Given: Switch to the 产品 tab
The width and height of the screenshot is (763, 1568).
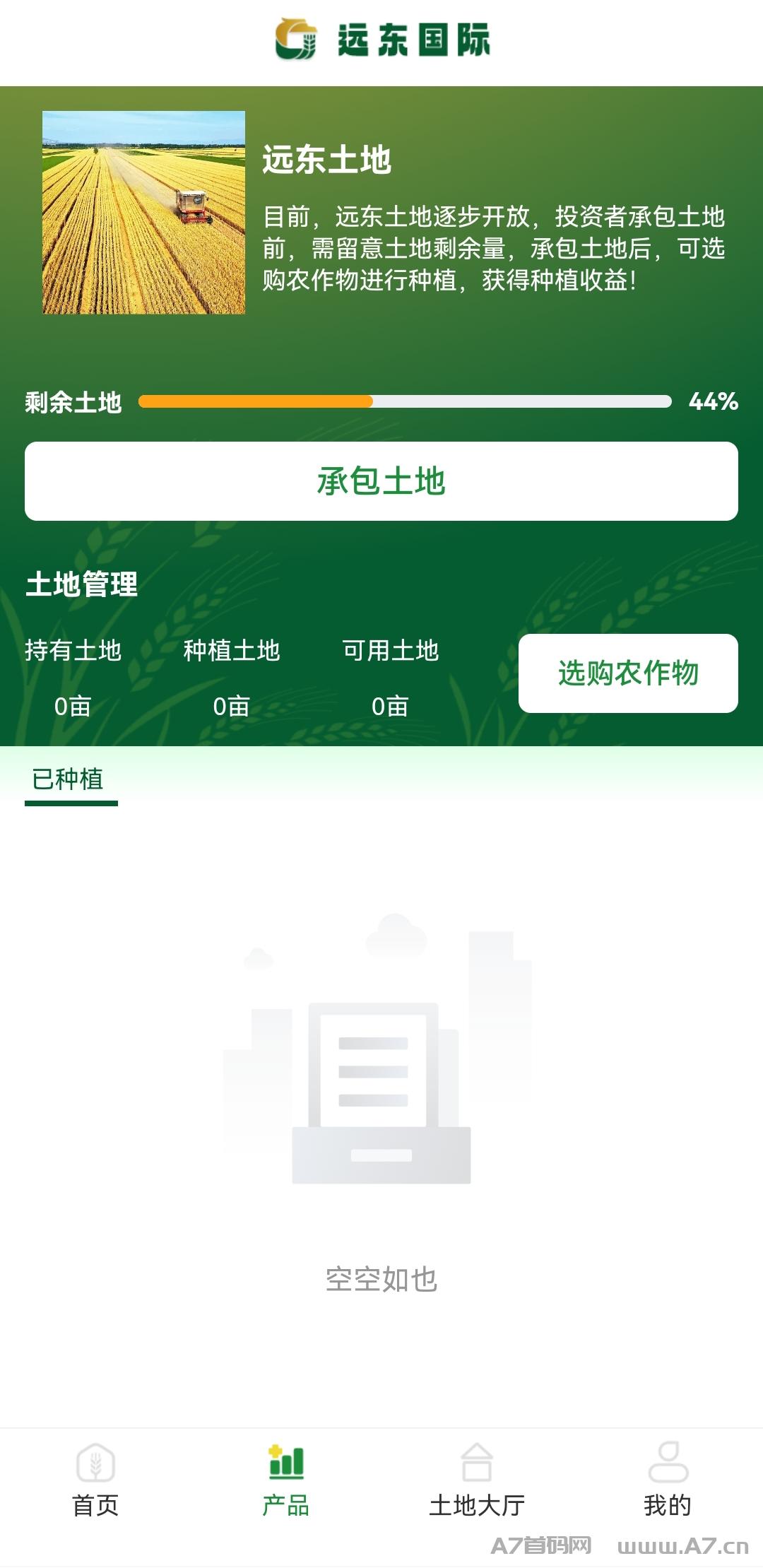Looking at the screenshot, I should (286, 1480).
